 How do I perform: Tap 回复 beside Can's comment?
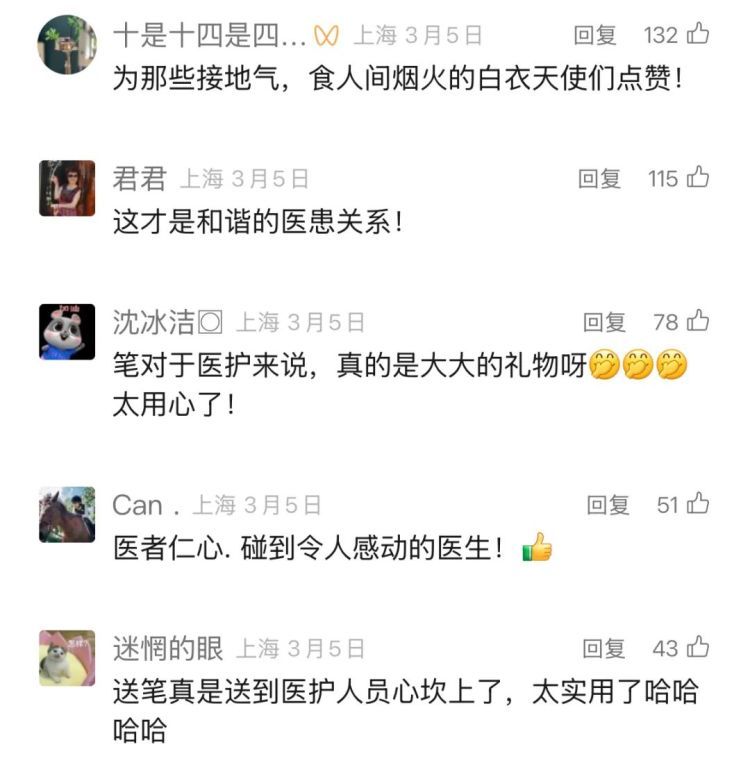[601, 503]
